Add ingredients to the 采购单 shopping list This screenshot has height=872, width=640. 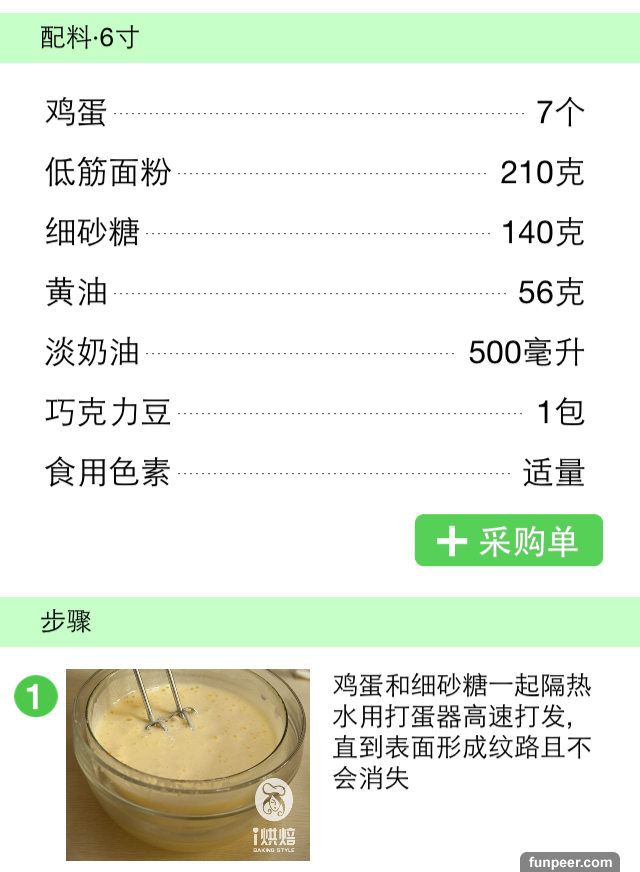coord(508,541)
